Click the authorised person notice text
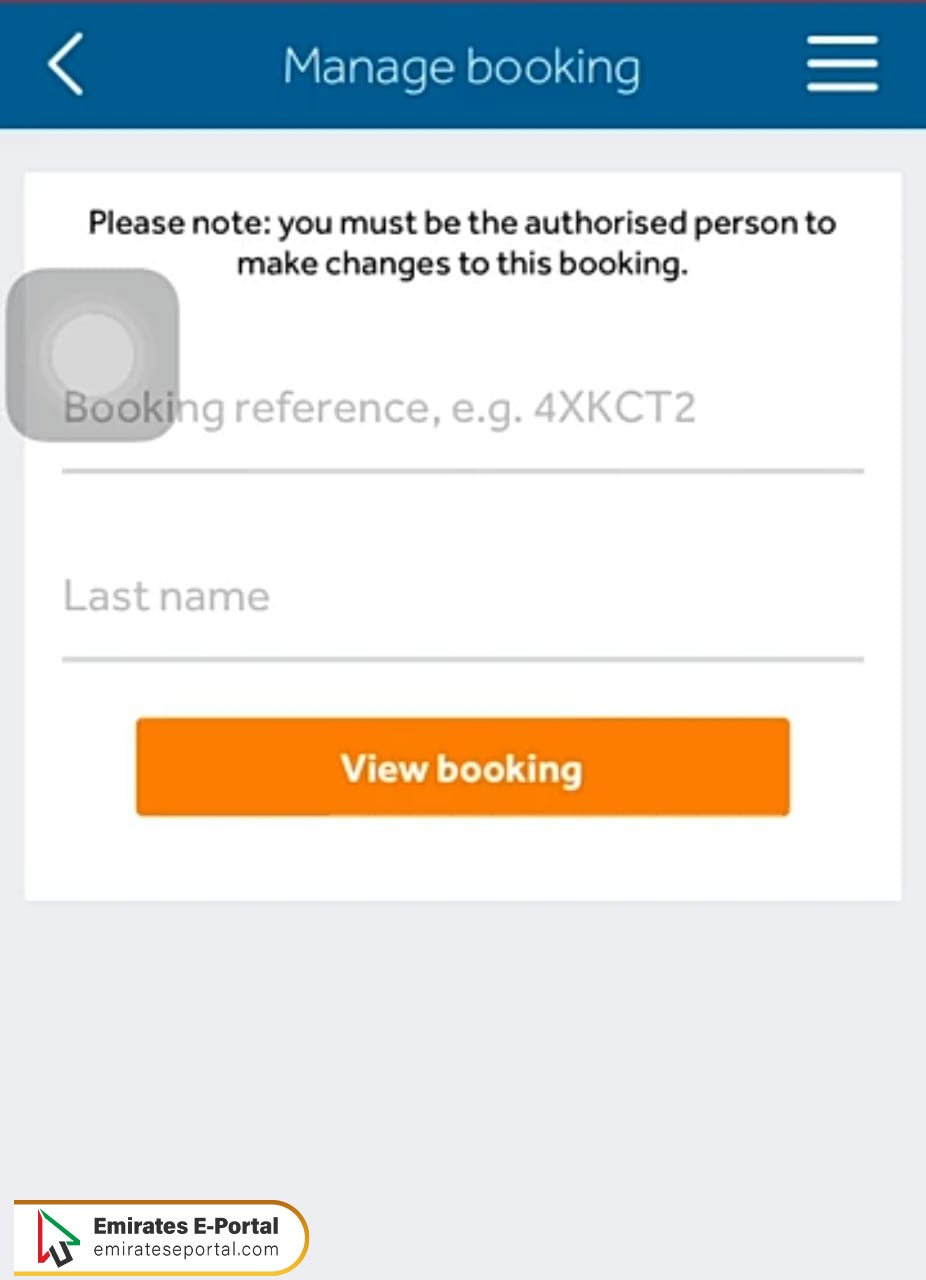This screenshot has width=926, height=1280. coord(461,242)
